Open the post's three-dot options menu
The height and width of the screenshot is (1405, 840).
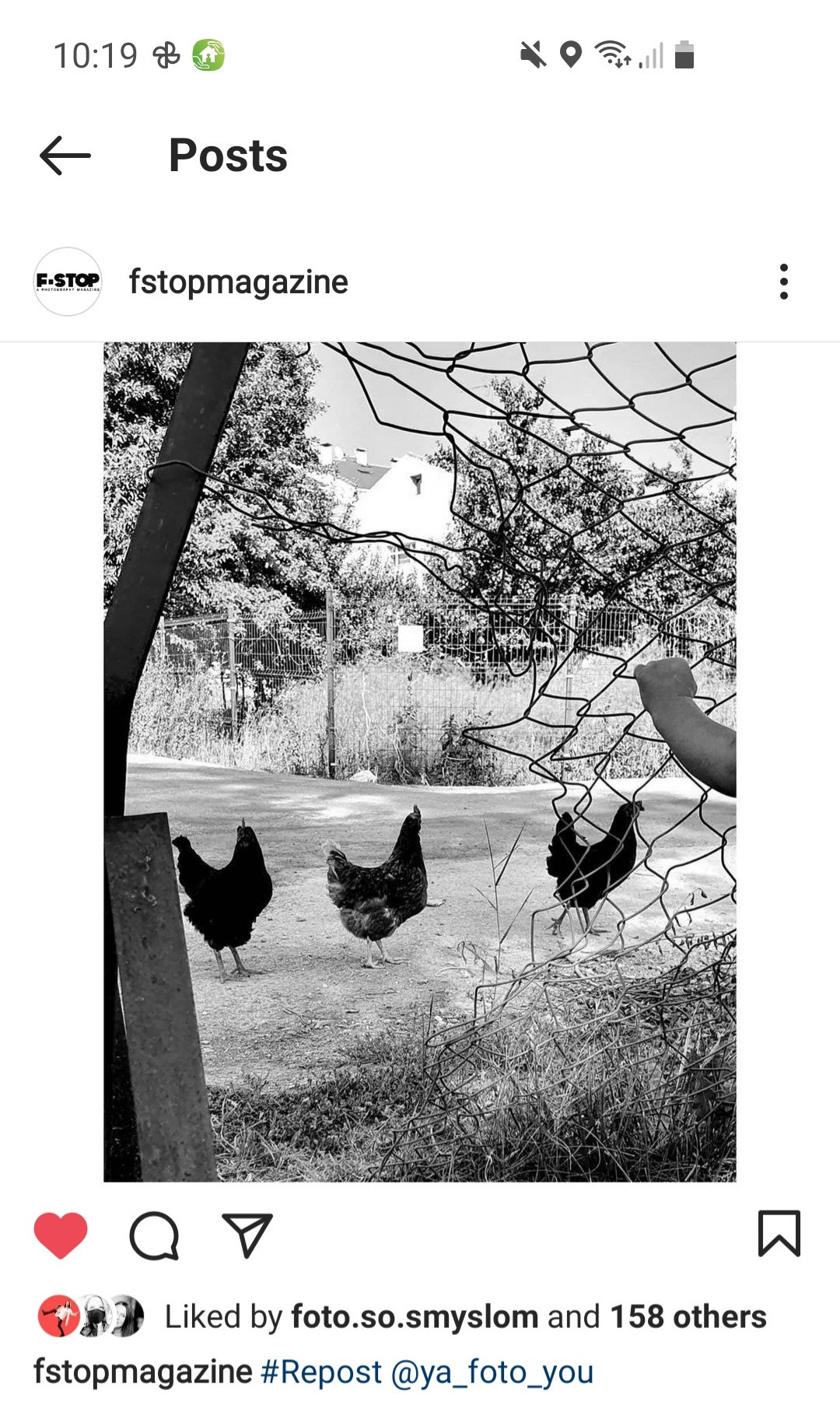click(783, 282)
